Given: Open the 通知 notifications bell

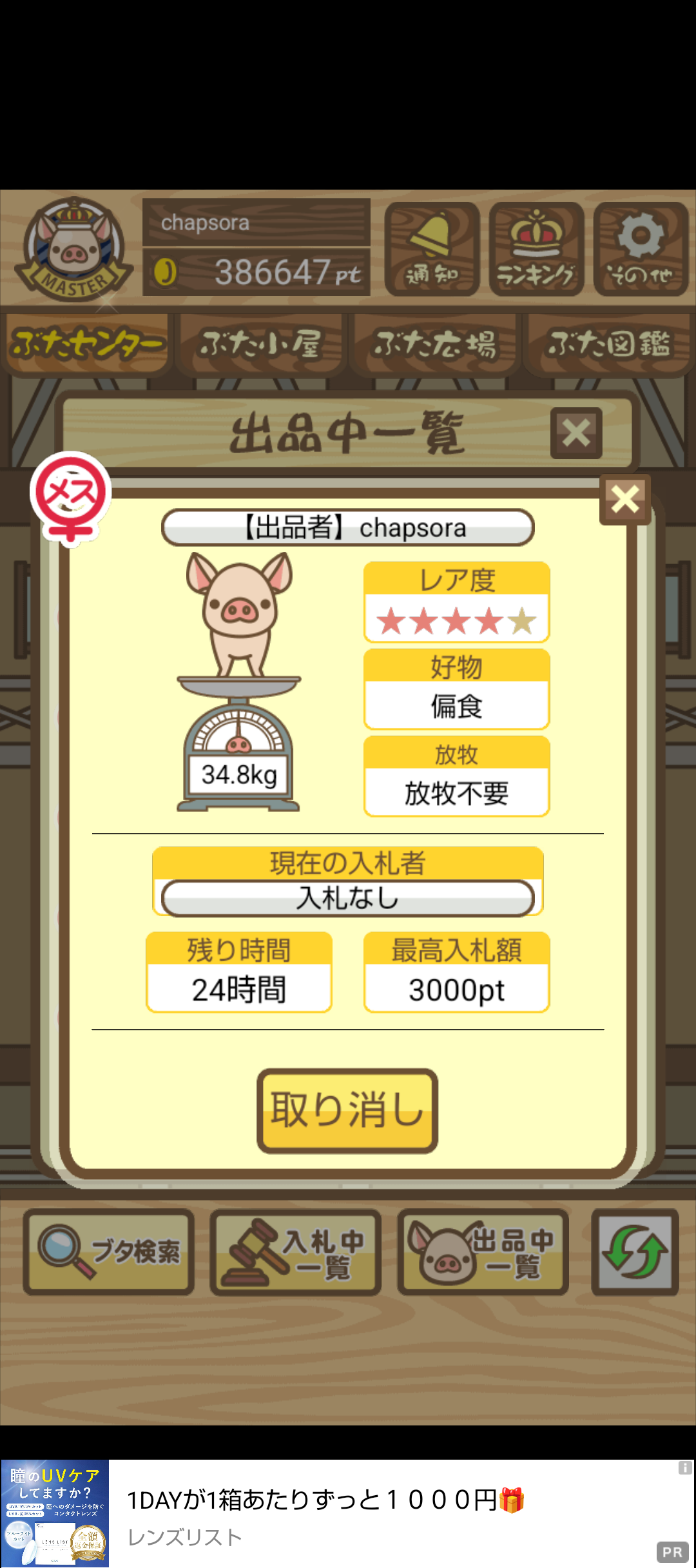Looking at the screenshot, I should click(432, 249).
